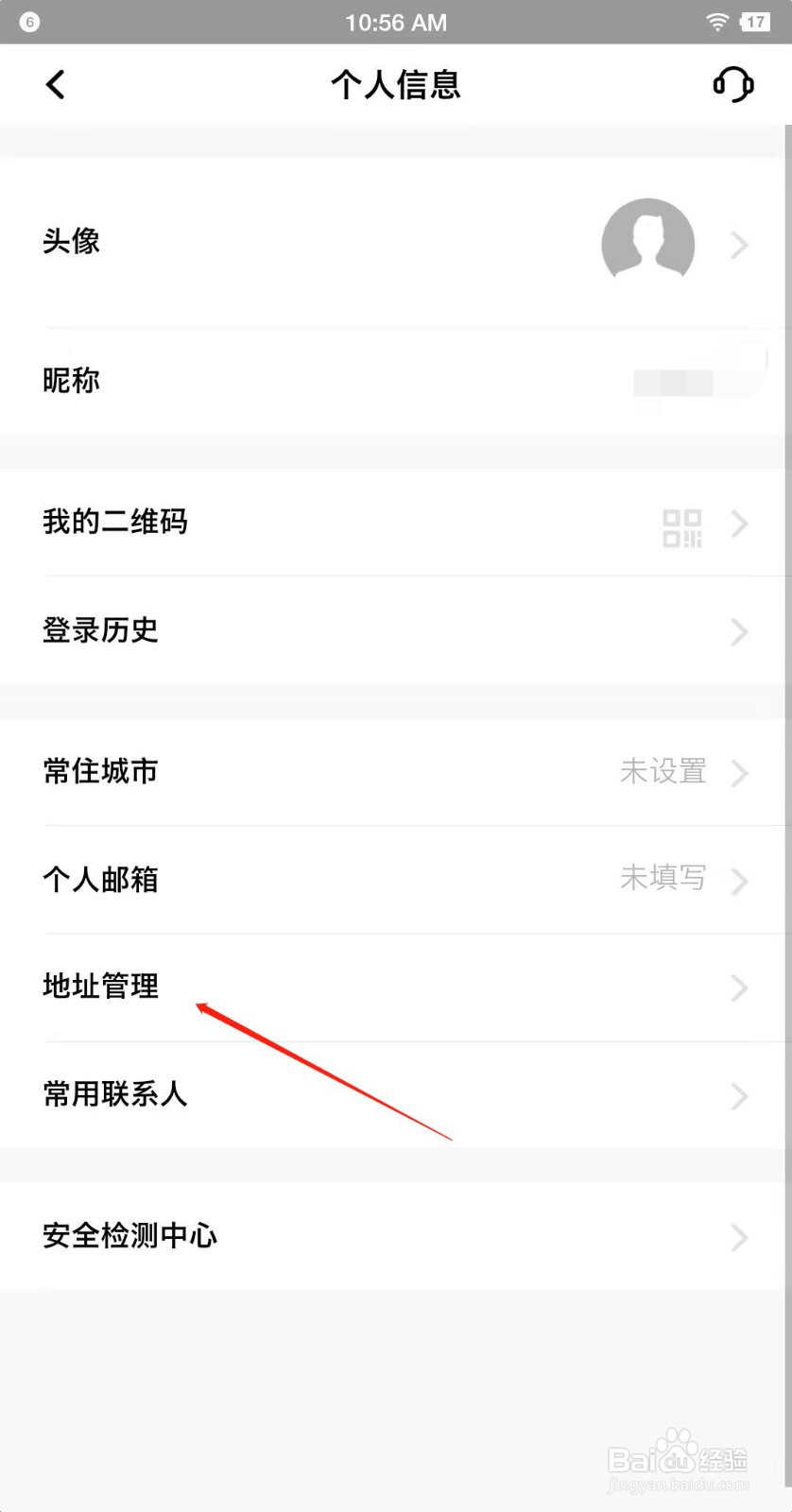Viewport: 792px width, 1512px height.
Task: Tap the notification badge circle top left
Action: coord(28,22)
